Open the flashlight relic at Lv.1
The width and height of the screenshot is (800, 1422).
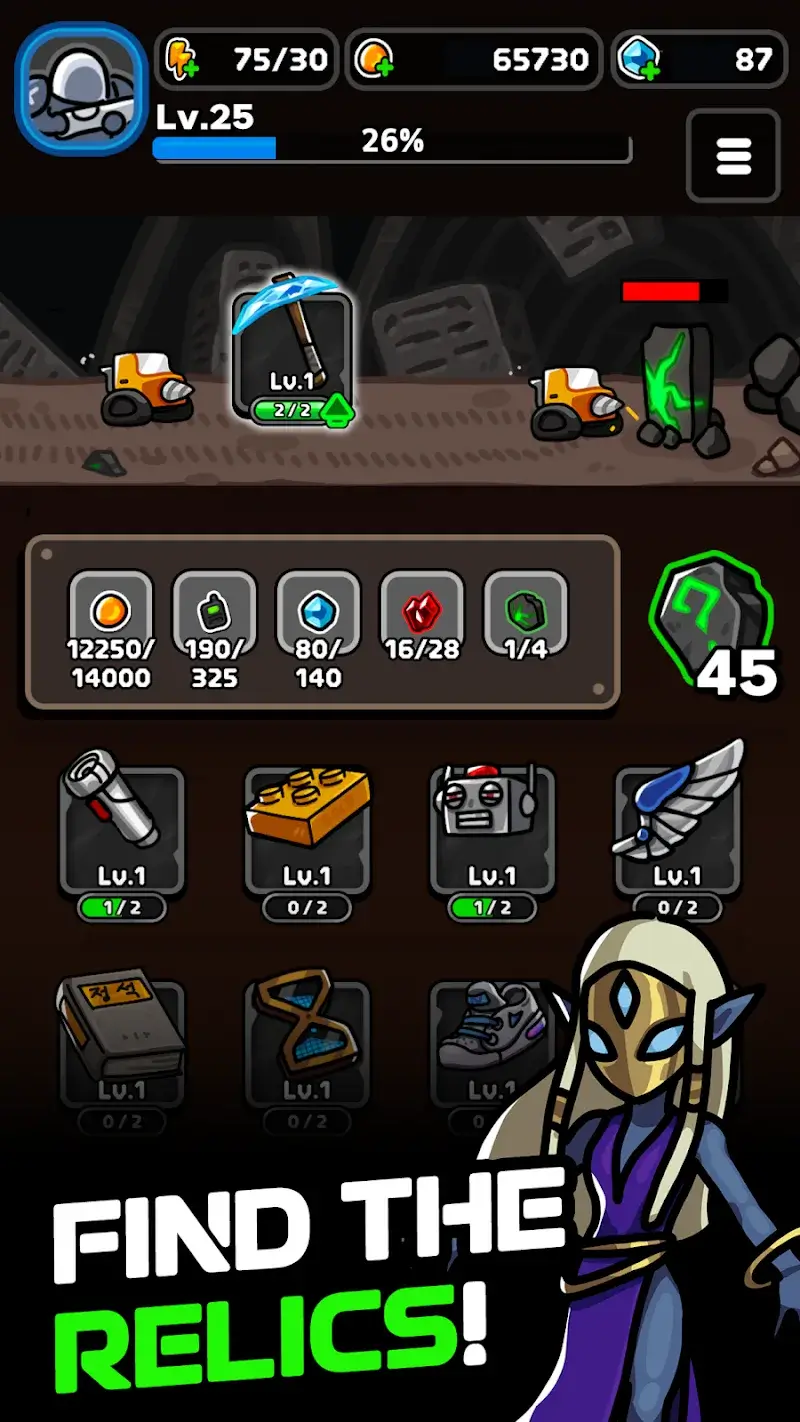click(x=120, y=830)
